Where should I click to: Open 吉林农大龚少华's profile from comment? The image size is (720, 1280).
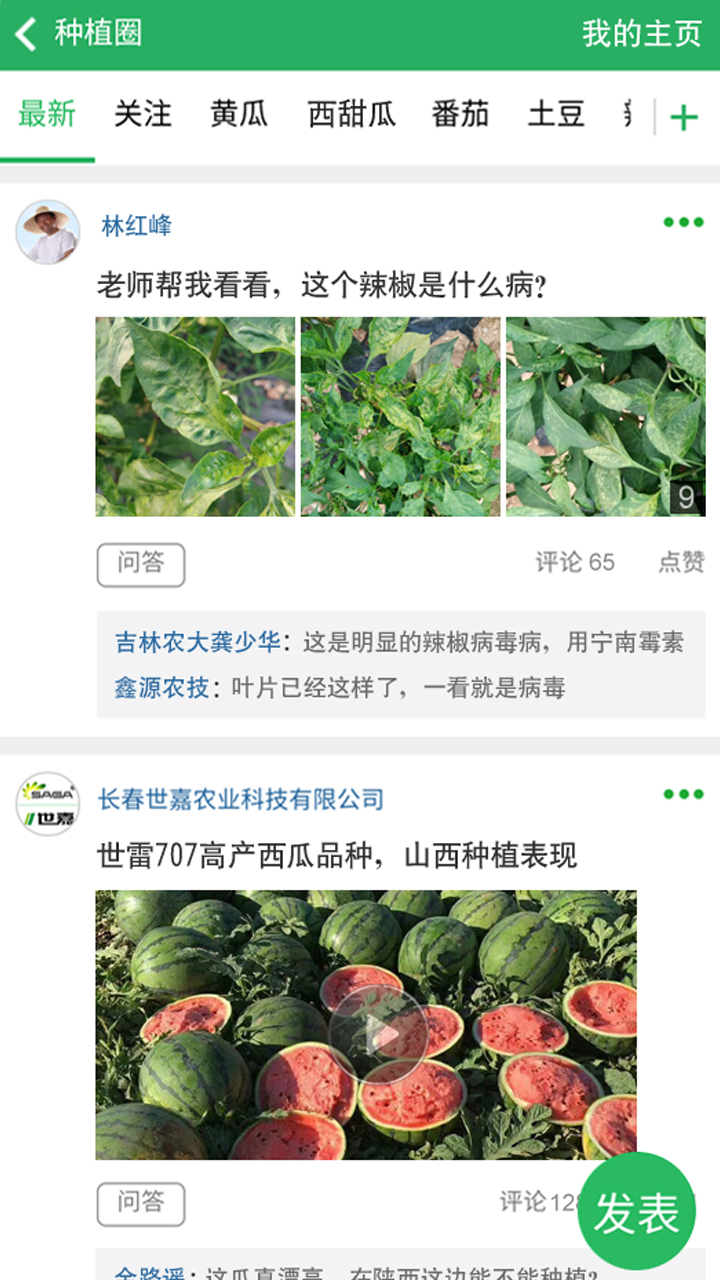coord(197,643)
